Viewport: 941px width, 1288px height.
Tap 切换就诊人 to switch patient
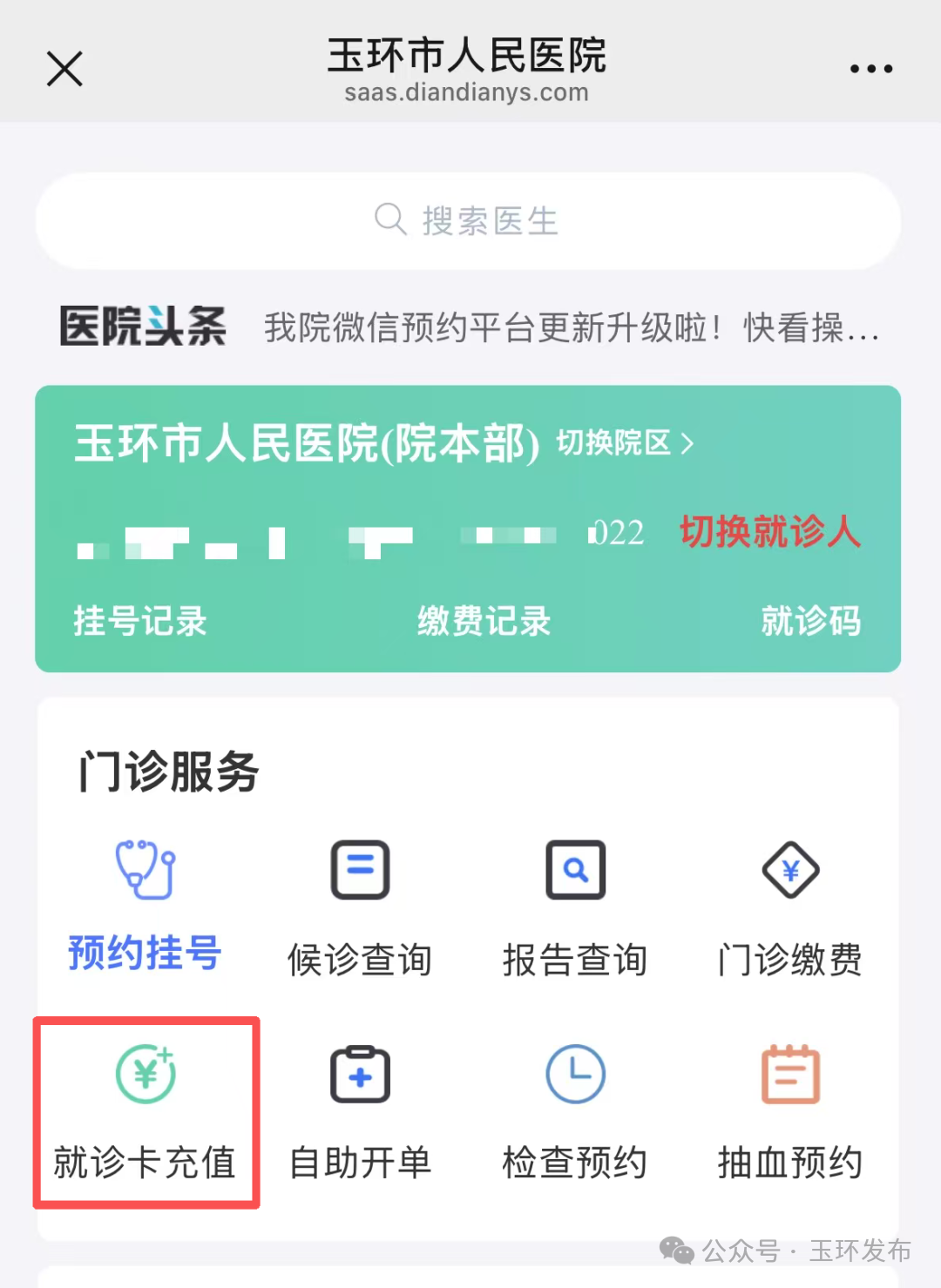[770, 531]
